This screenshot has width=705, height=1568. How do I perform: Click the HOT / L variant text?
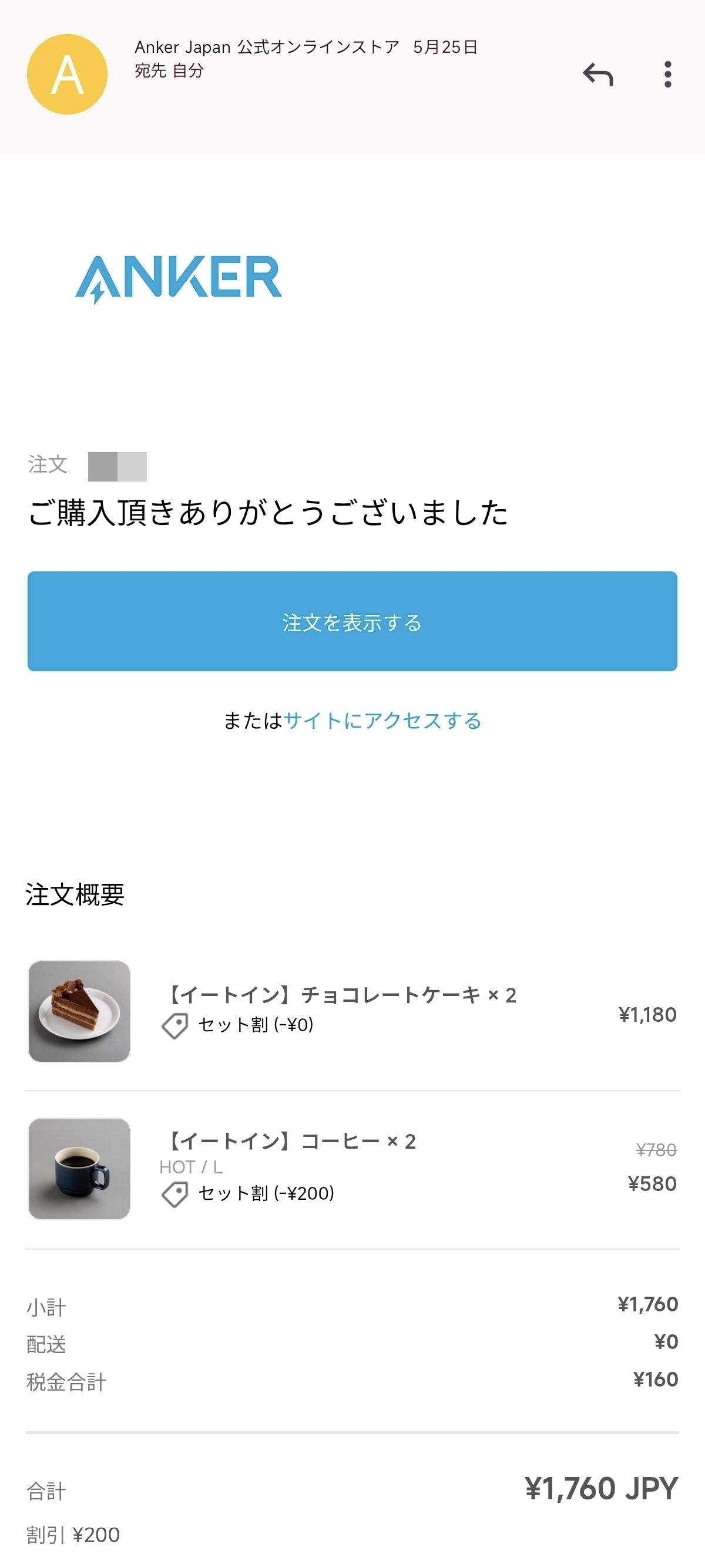(x=191, y=1167)
